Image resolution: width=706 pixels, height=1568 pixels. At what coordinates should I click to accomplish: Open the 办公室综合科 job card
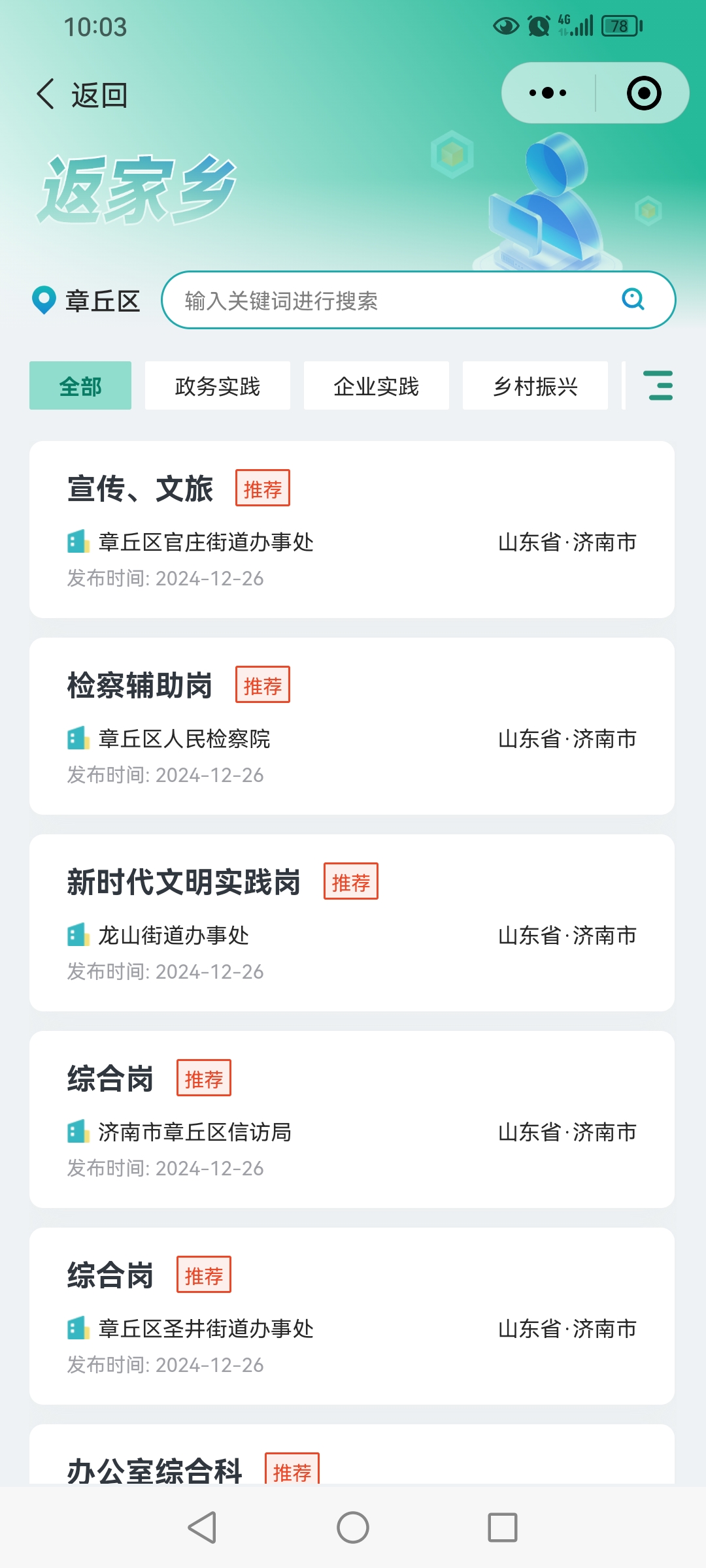(352, 1454)
